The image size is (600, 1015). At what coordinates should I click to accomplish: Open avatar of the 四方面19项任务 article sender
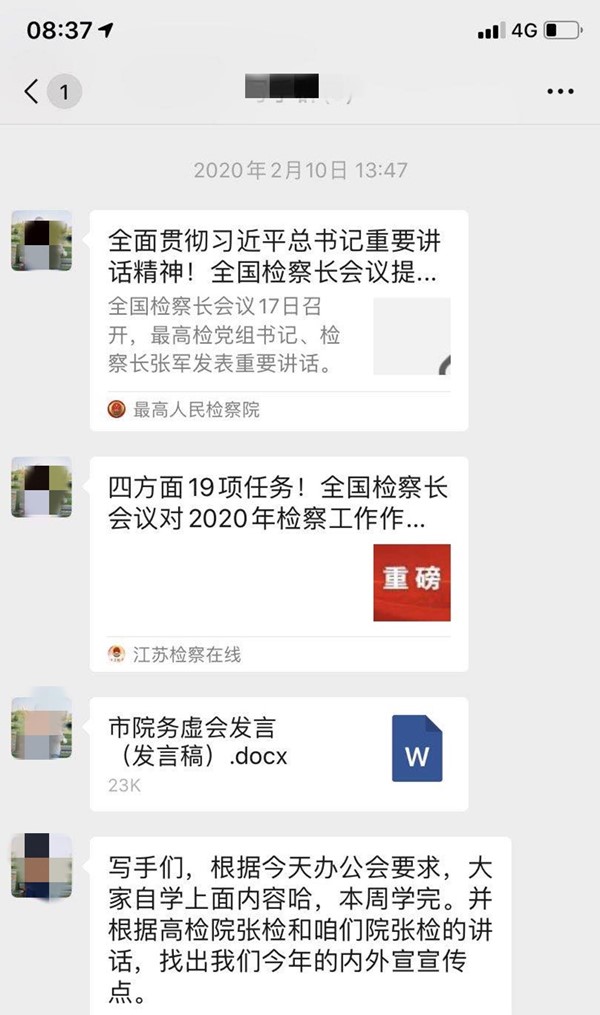[x=41, y=487]
